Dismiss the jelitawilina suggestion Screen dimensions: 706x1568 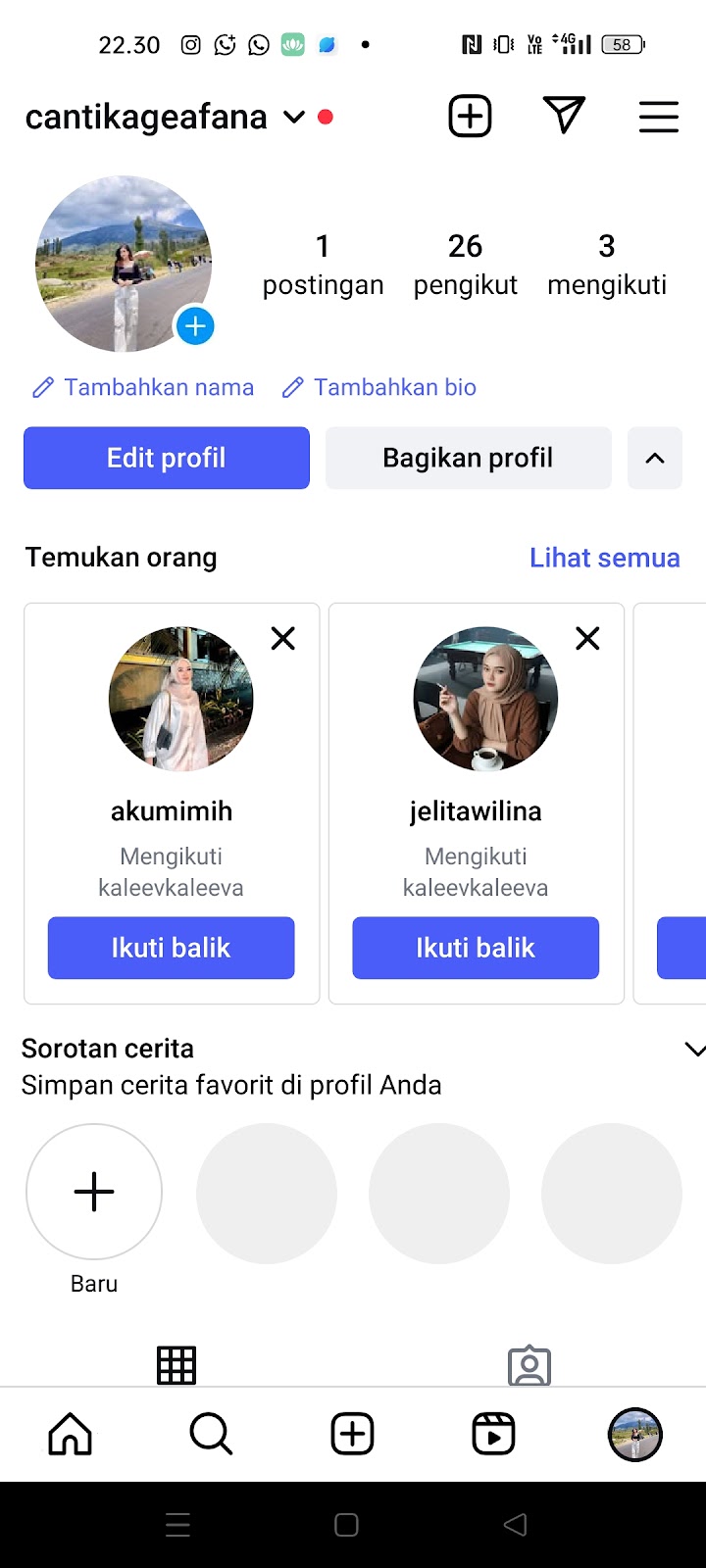(x=587, y=639)
